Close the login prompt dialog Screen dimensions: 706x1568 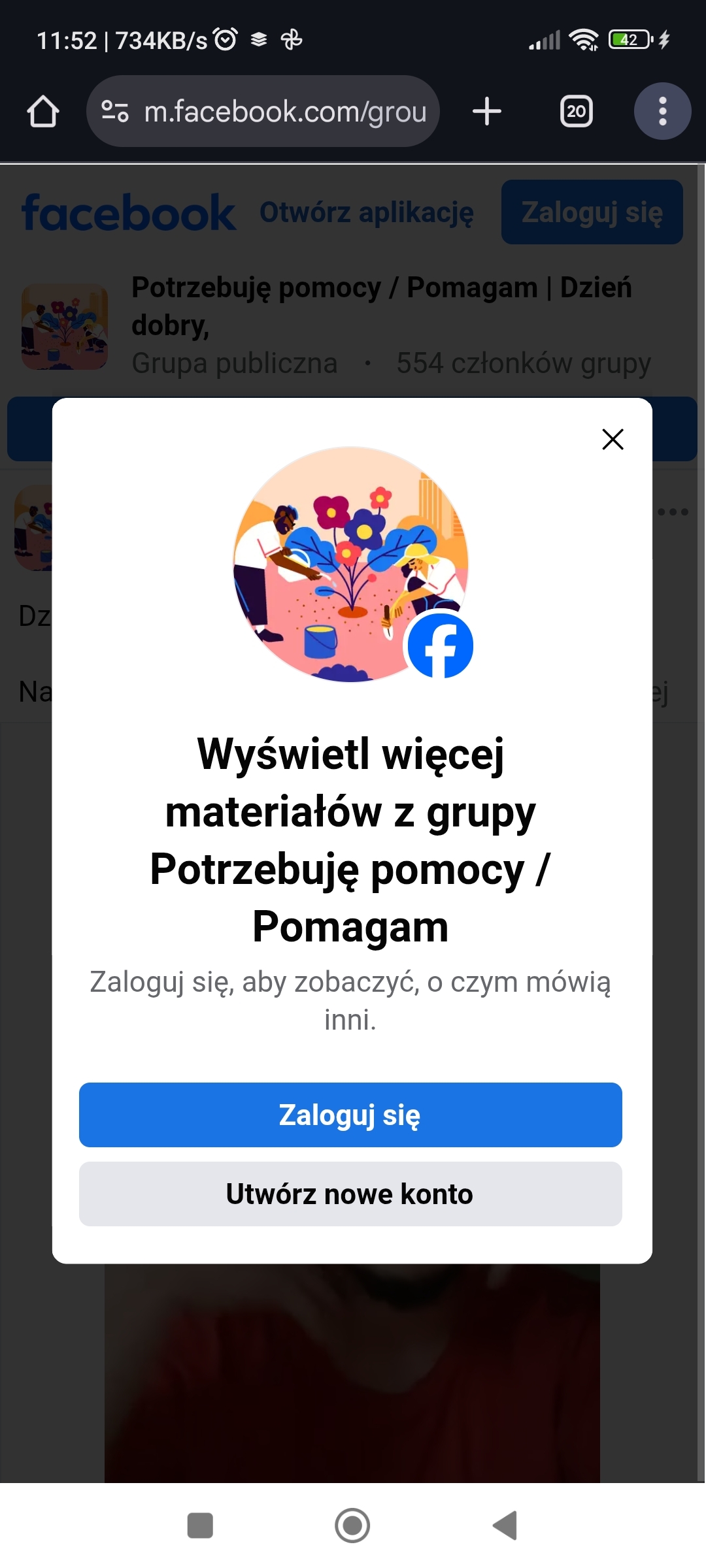coord(613,439)
